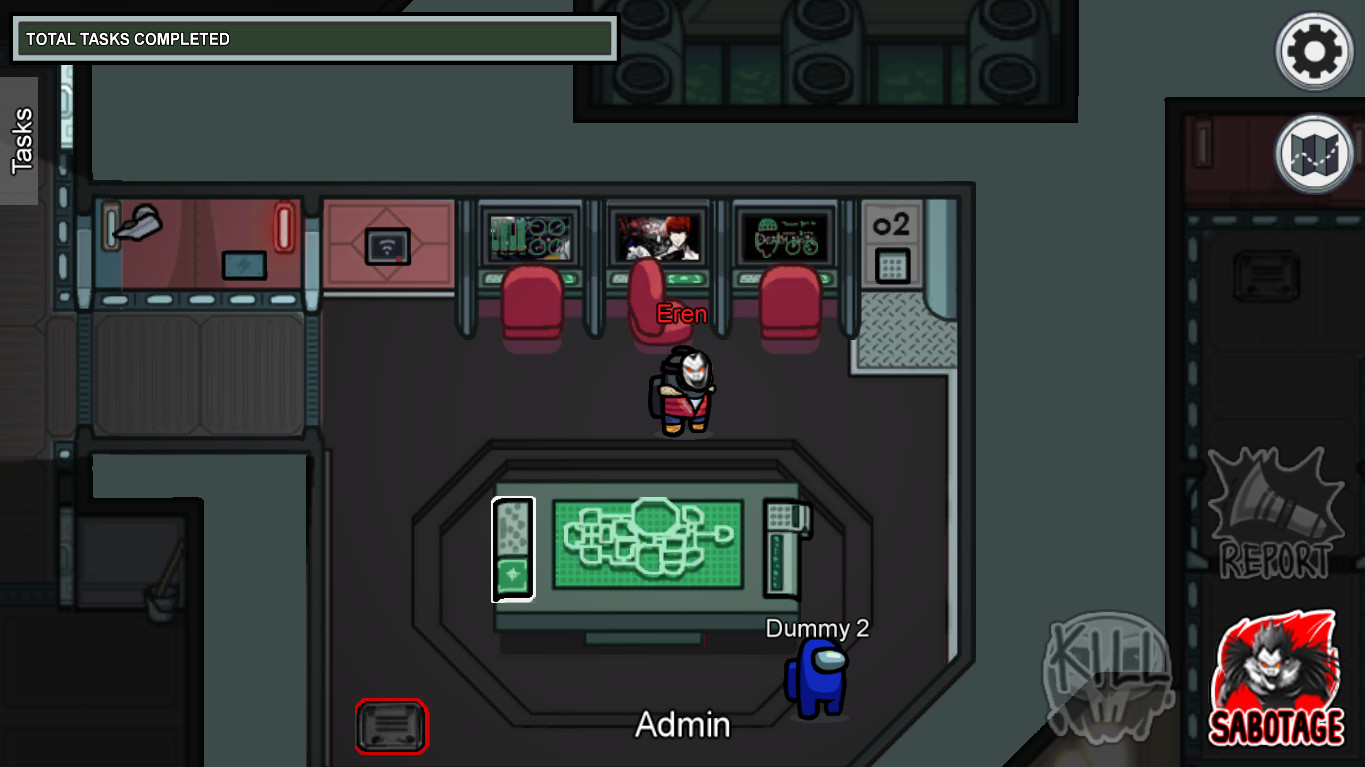Tap the Sabotage button
Image resolution: width=1365 pixels, height=767 pixels.
coord(1276,678)
